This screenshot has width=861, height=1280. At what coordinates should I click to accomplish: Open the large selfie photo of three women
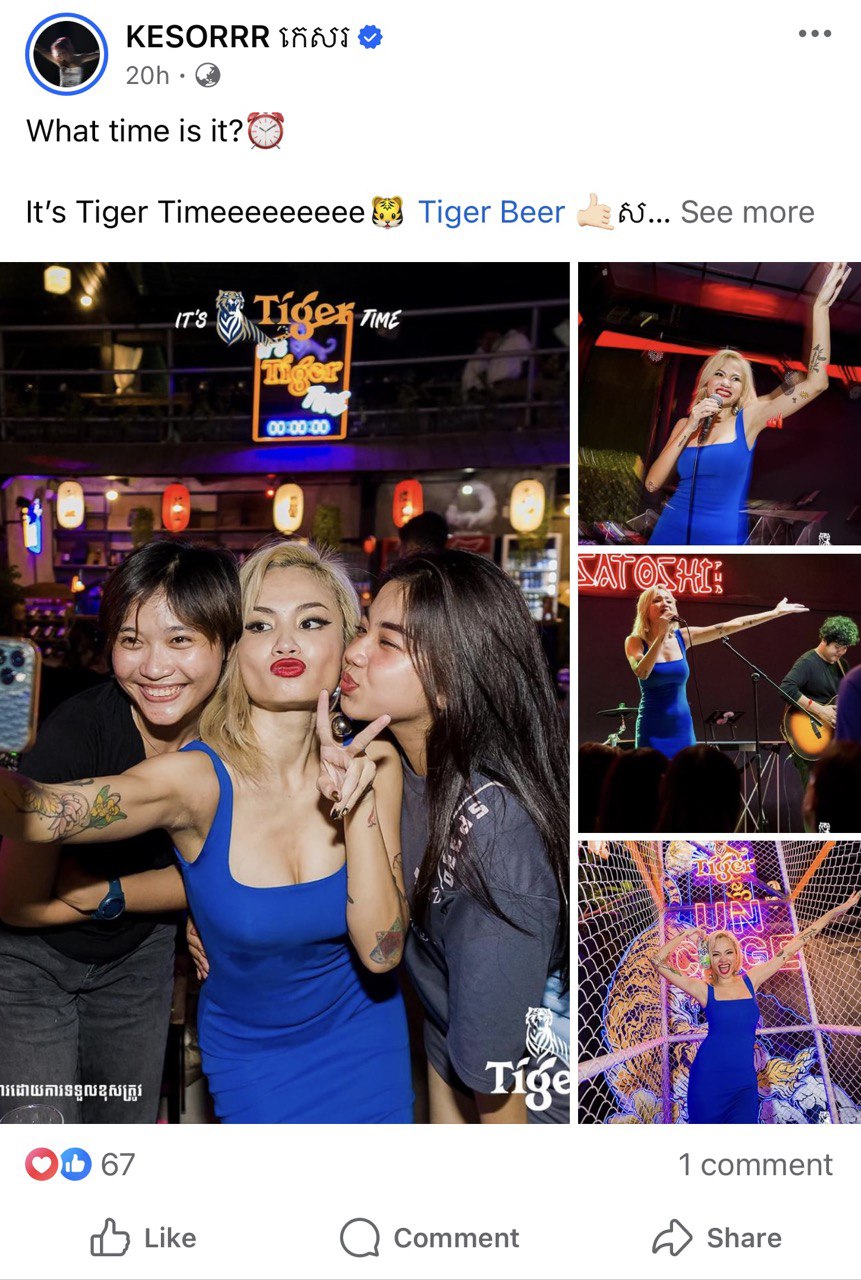pyautogui.click(x=284, y=692)
